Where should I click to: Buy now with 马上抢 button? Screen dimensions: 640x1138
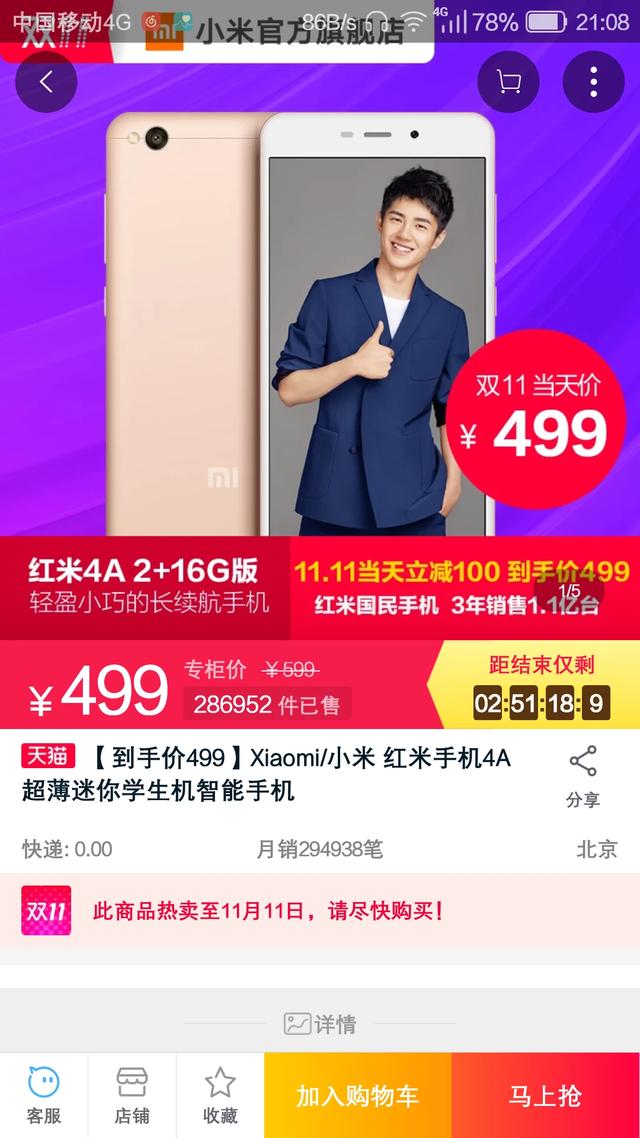click(x=545, y=1095)
